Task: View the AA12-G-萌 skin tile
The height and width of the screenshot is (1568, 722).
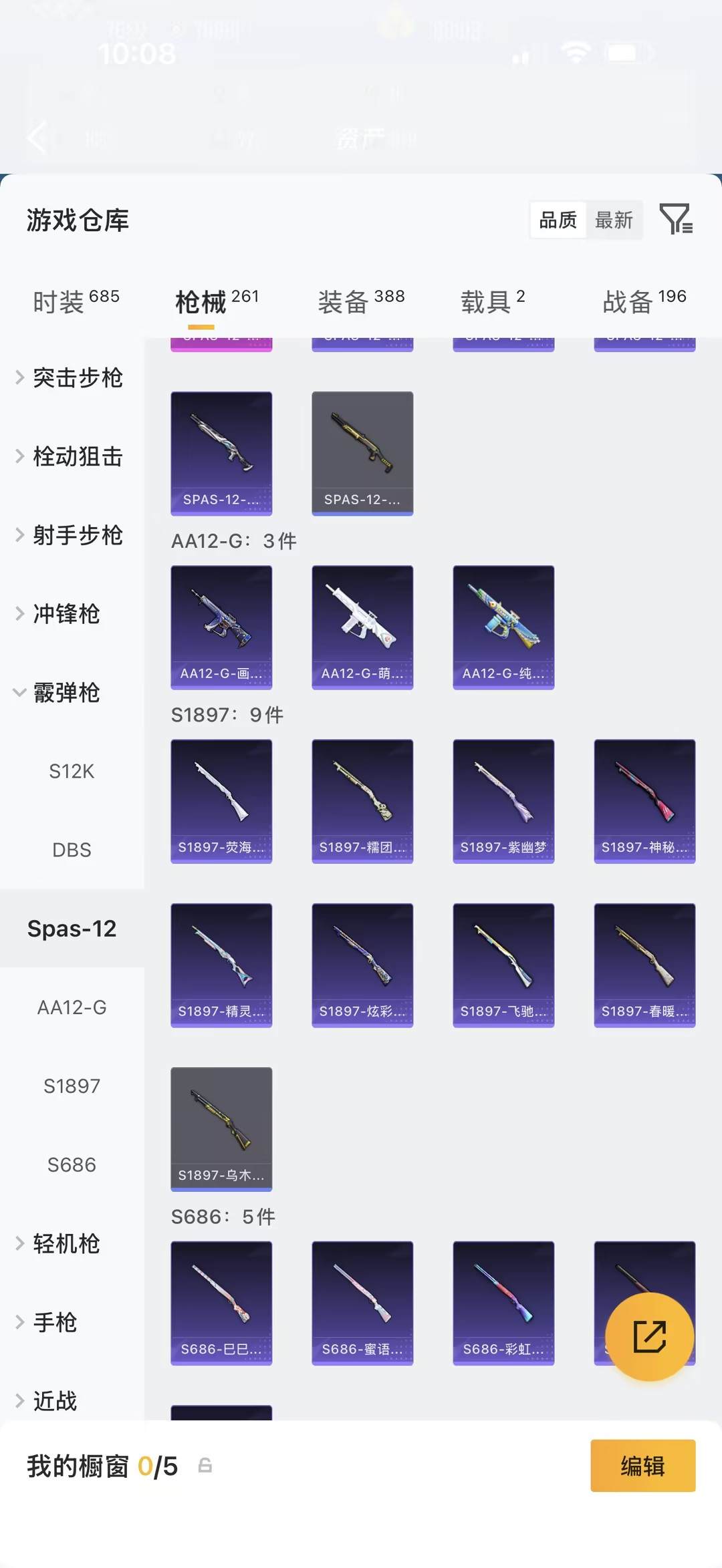Action: pos(362,627)
